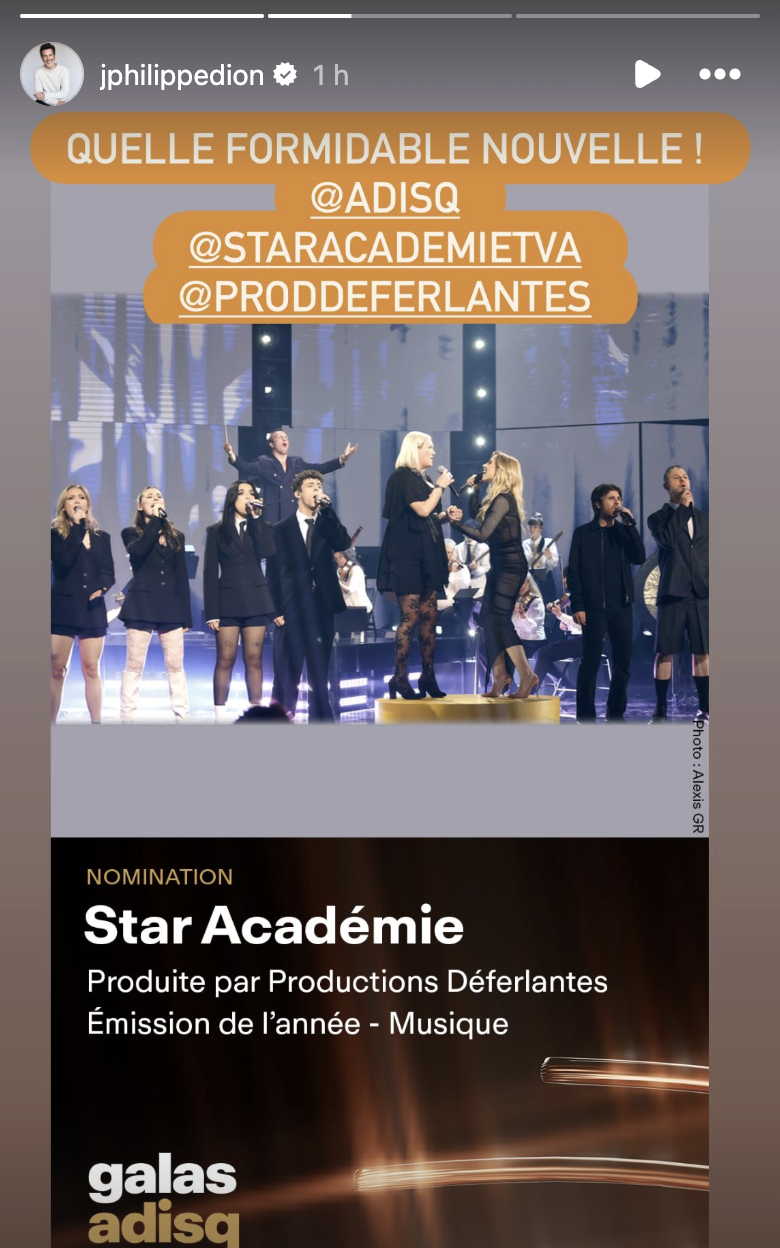The image size is (780, 1248).
Task: Open jphilippedion's profile picture
Action: pyautogui.click(x=52, y=75)
